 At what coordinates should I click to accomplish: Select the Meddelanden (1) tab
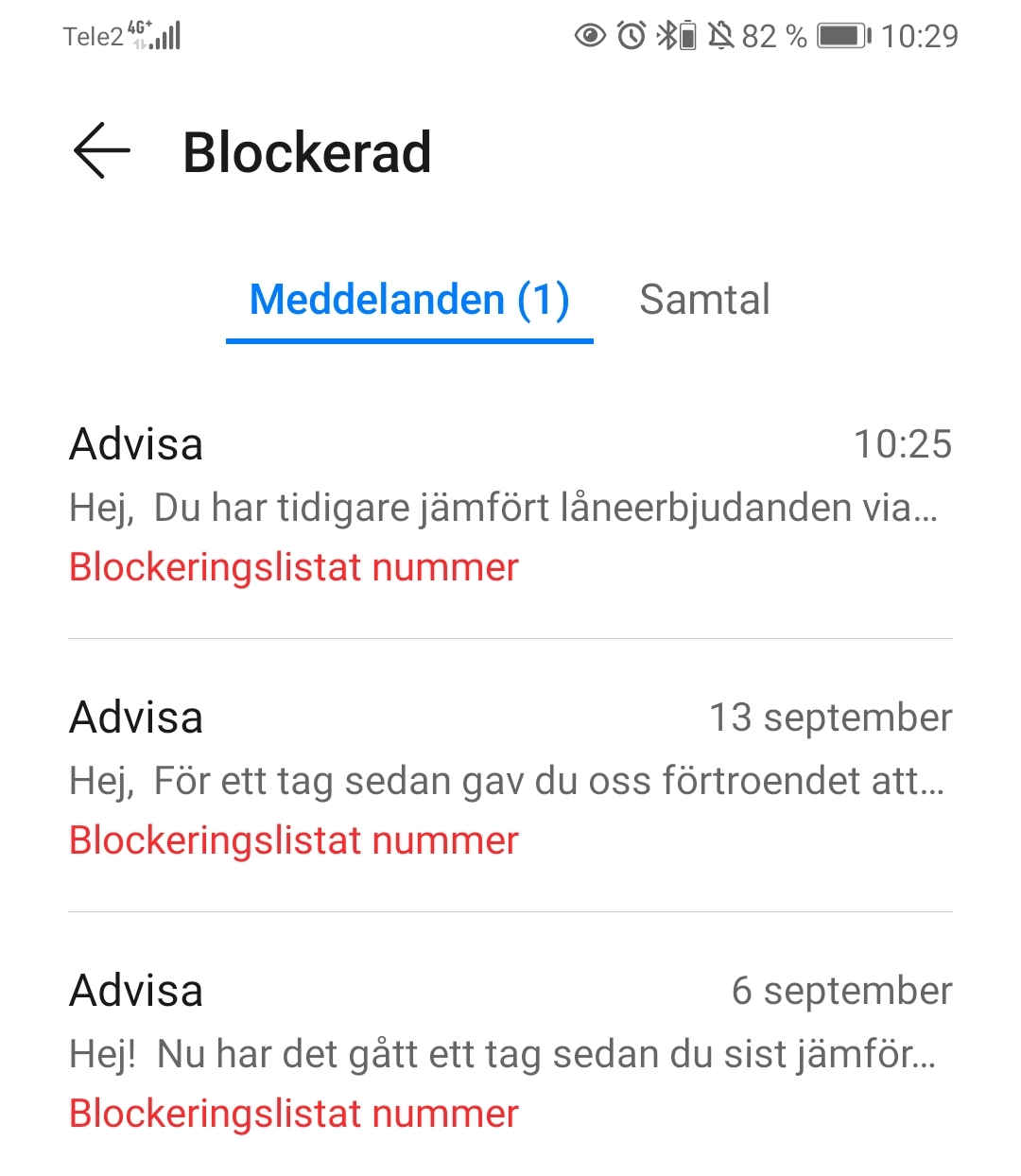(x=409, y=301)
